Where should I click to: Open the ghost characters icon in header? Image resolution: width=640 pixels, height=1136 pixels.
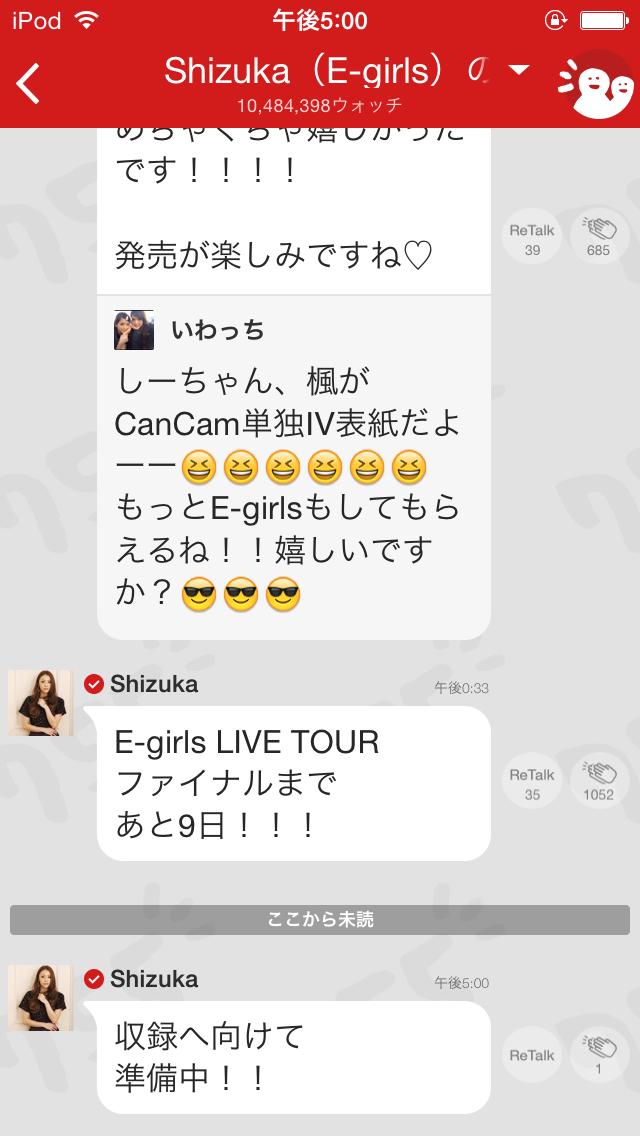(595, 84)
